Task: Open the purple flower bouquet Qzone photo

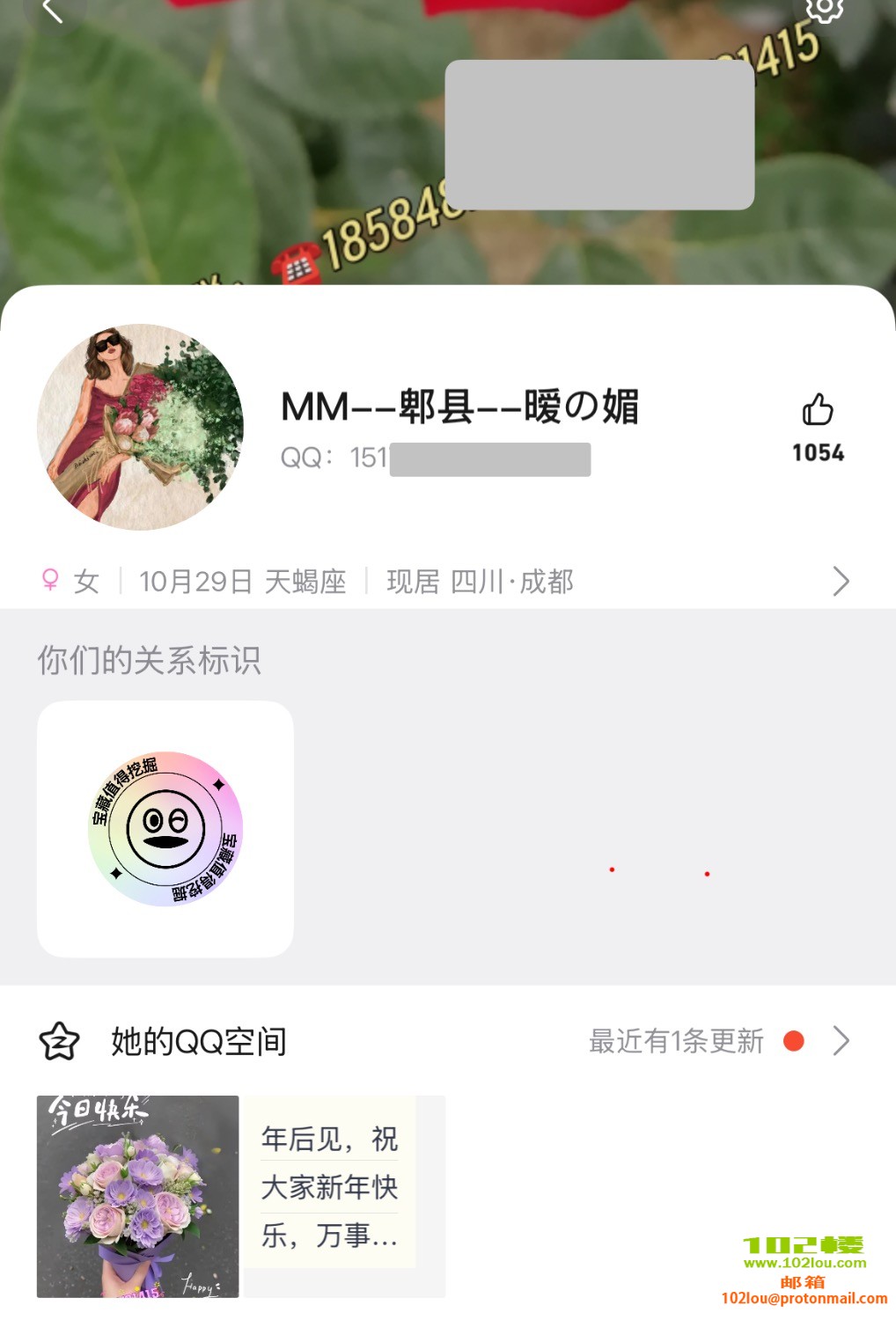Action: pos(138,1196)
